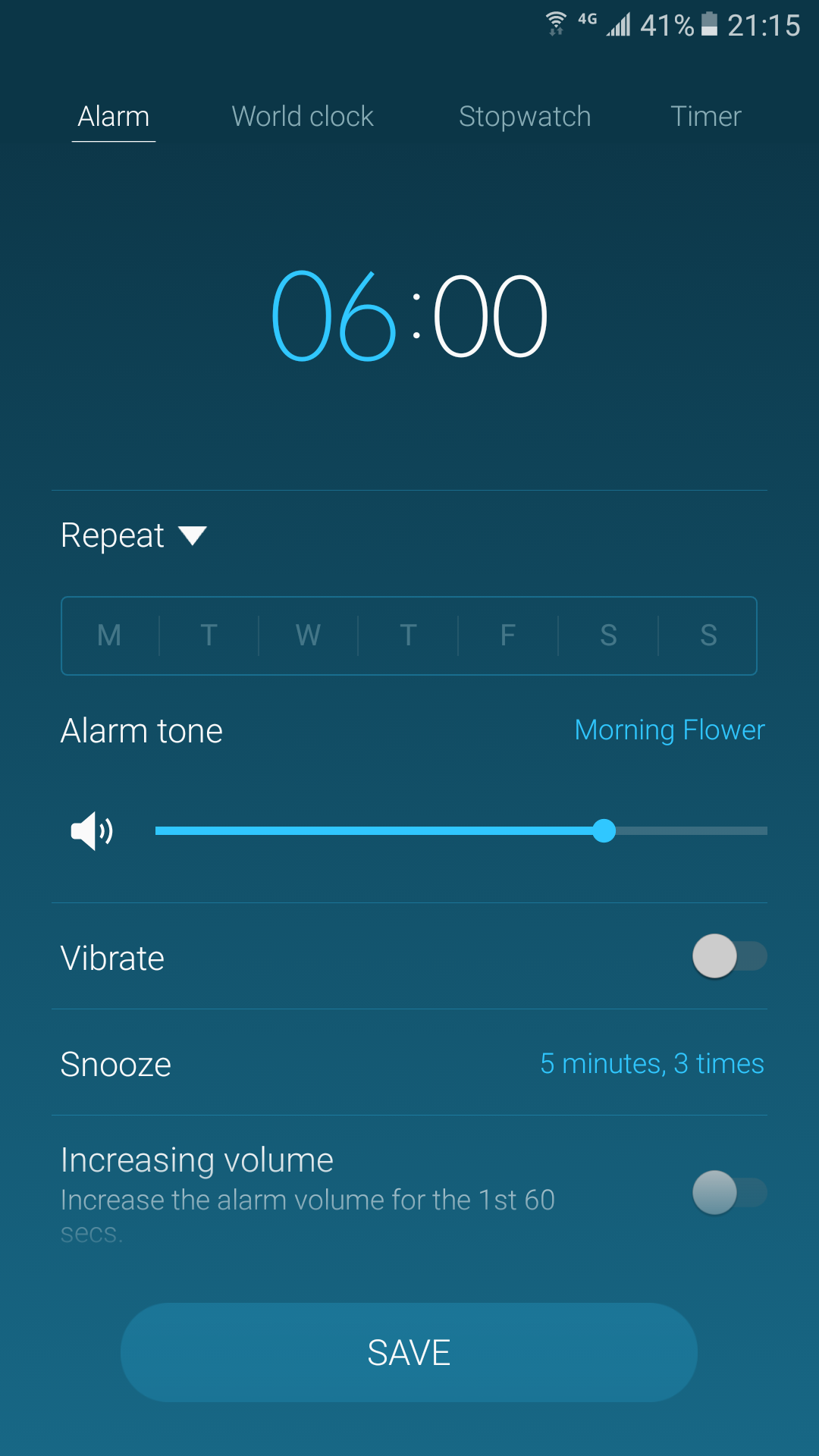Save the alarm
The image size is (819, 1456).
click(x=409, y=1352)
